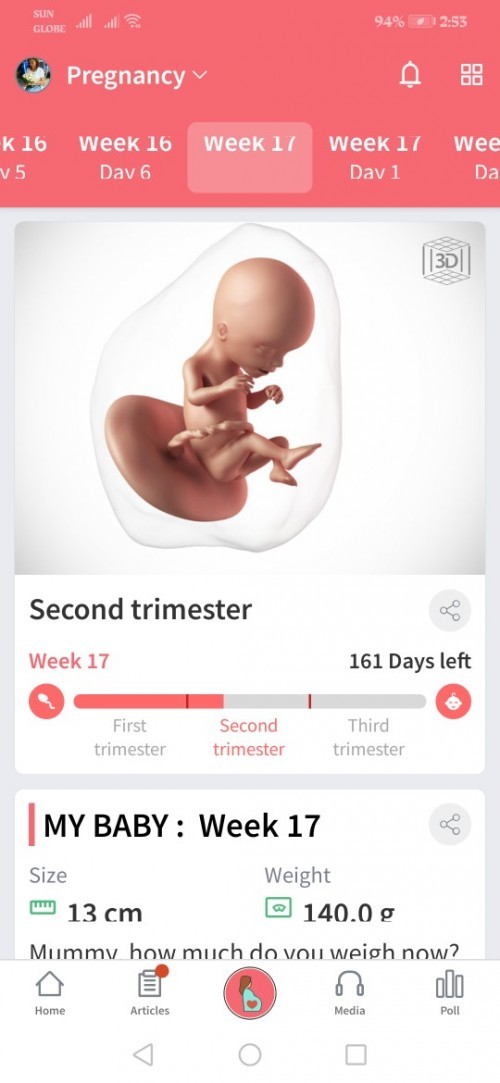The image size is (500, 1083).
Task: Tap the center pregnancy button
Action: (x=250, y=993)
